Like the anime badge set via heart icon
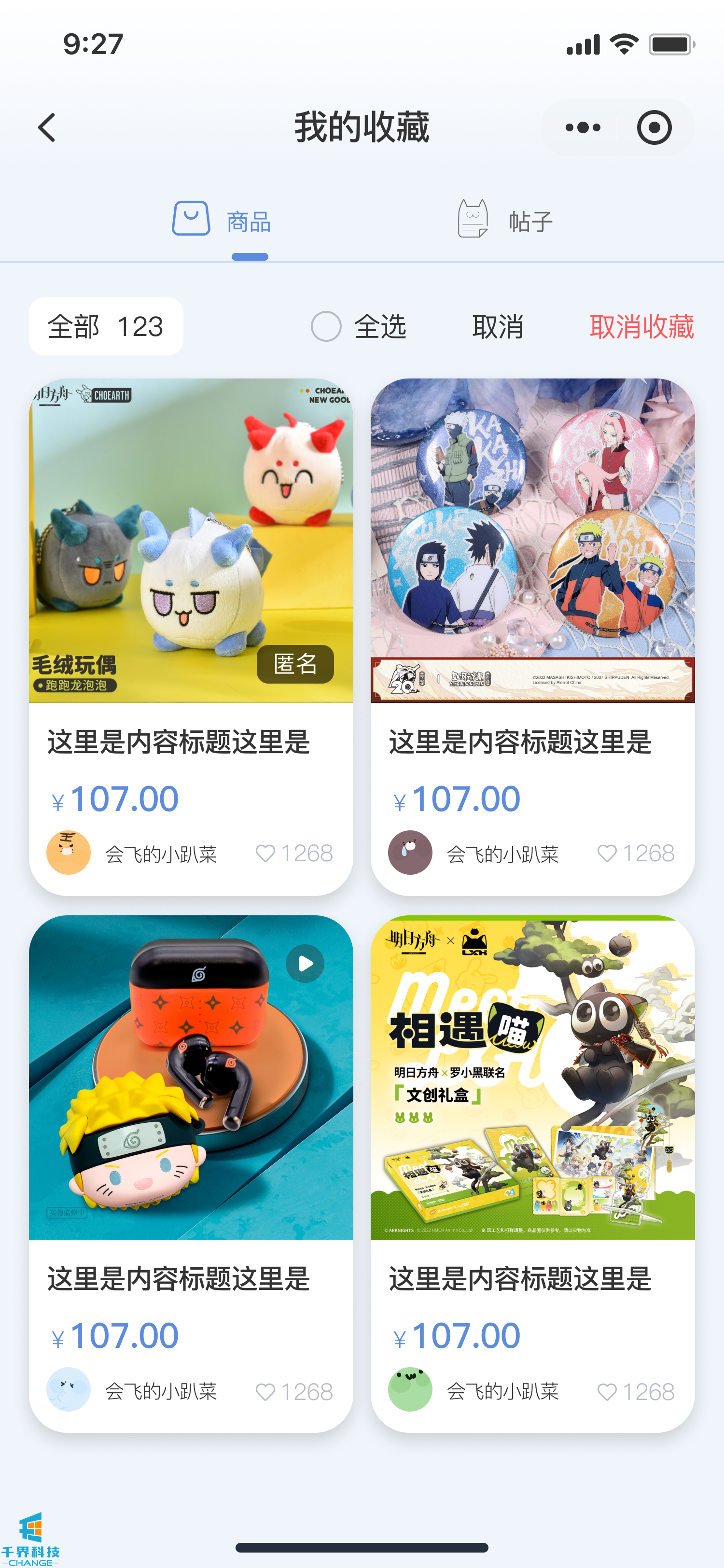The height and width of the screenshot is (1568, 724). (x=607, y=854)
